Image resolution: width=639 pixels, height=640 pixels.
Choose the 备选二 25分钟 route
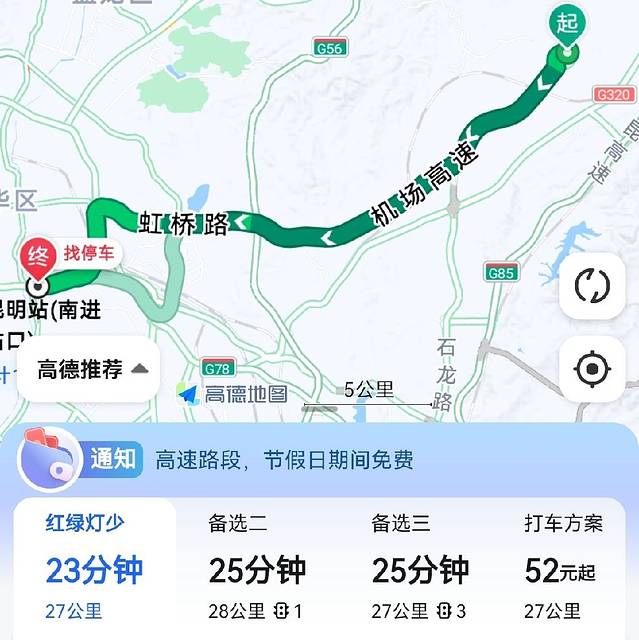click(257, 568)
